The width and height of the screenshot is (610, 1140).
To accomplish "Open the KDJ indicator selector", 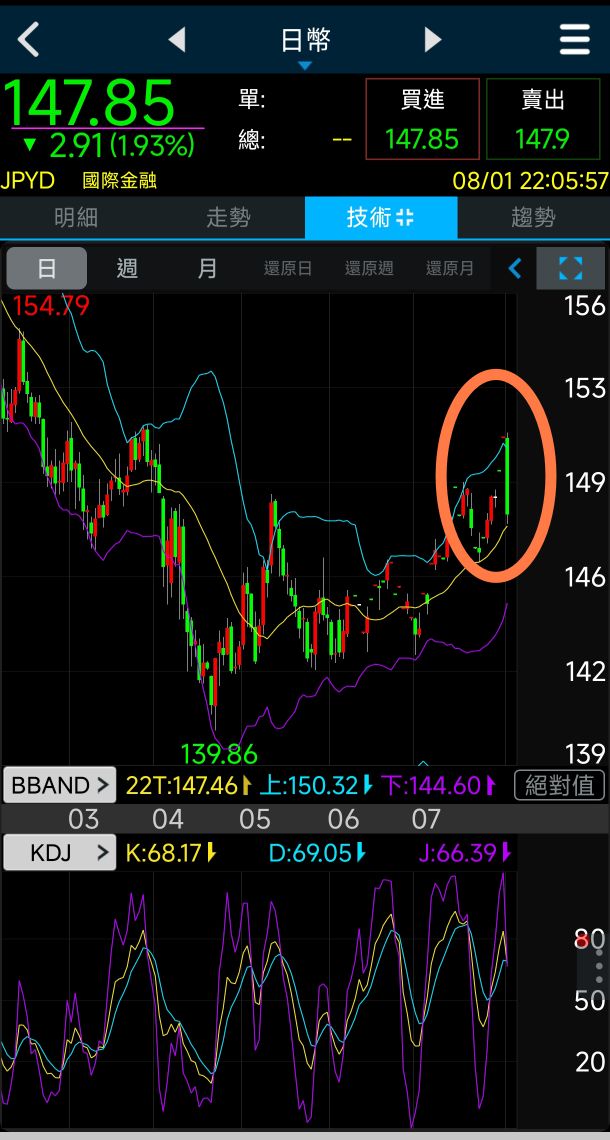I will click(x=60, y=852).
